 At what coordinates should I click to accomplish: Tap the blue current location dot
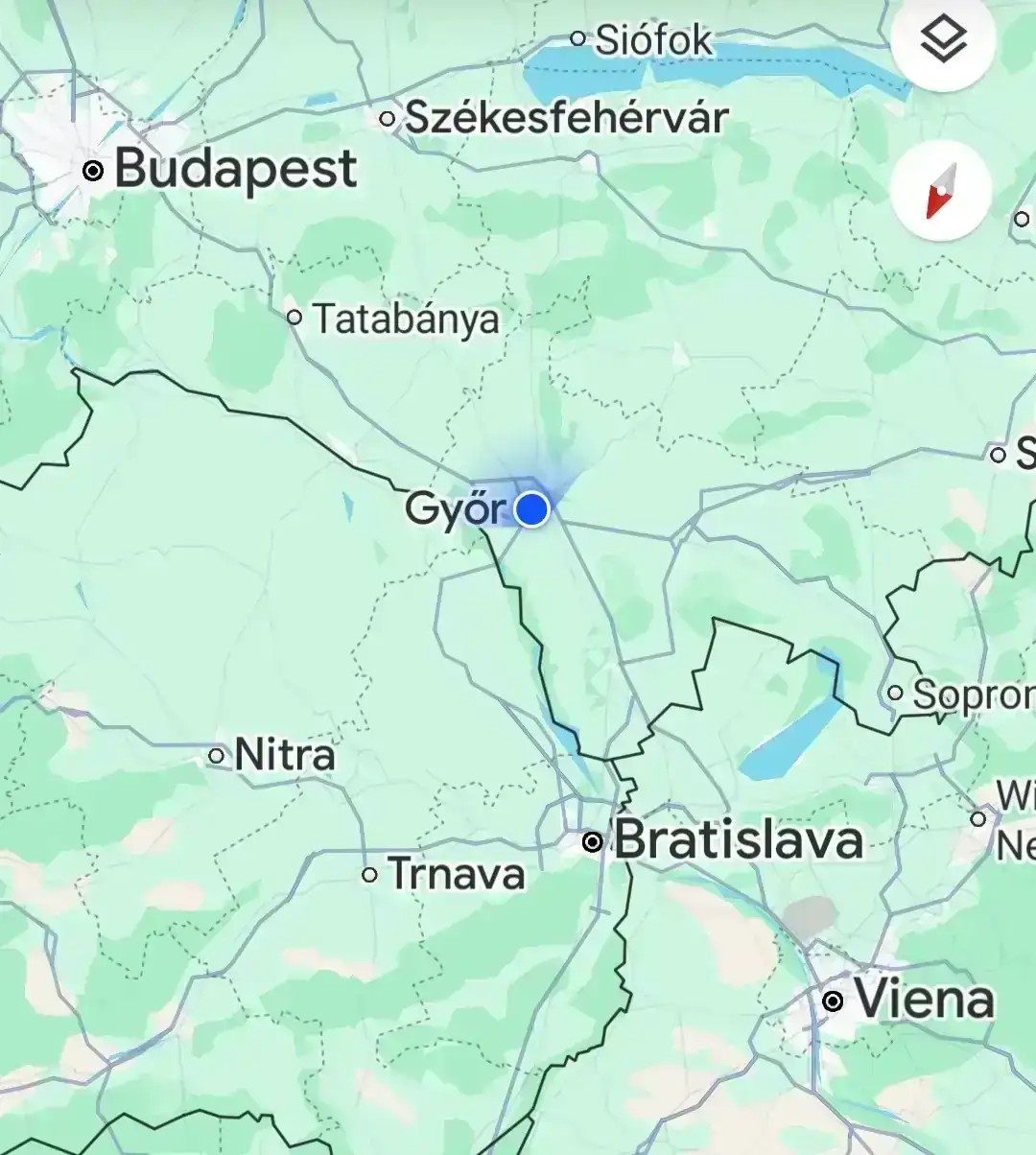532,509
